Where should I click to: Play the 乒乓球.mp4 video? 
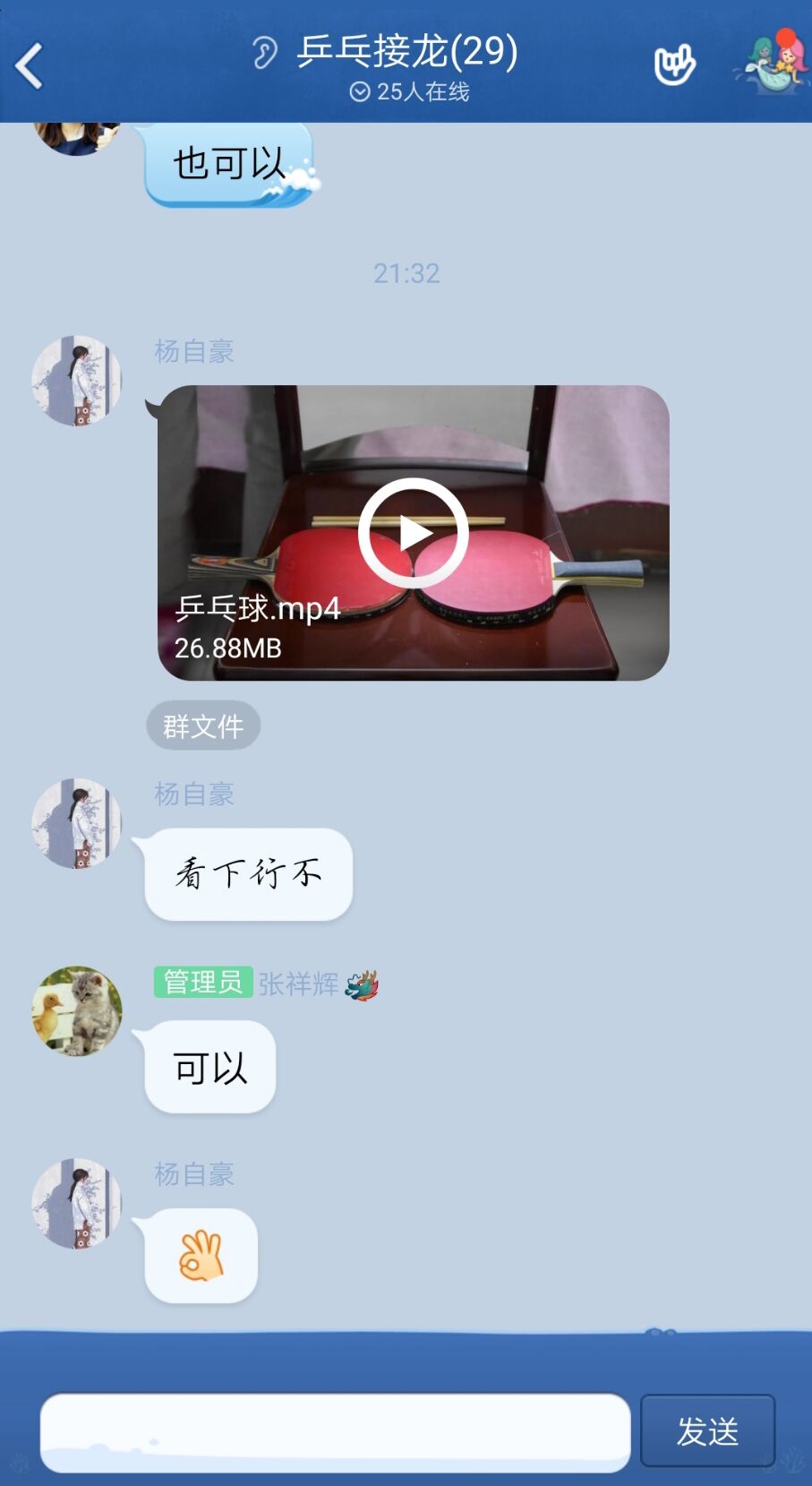click(x=413, y=533)
